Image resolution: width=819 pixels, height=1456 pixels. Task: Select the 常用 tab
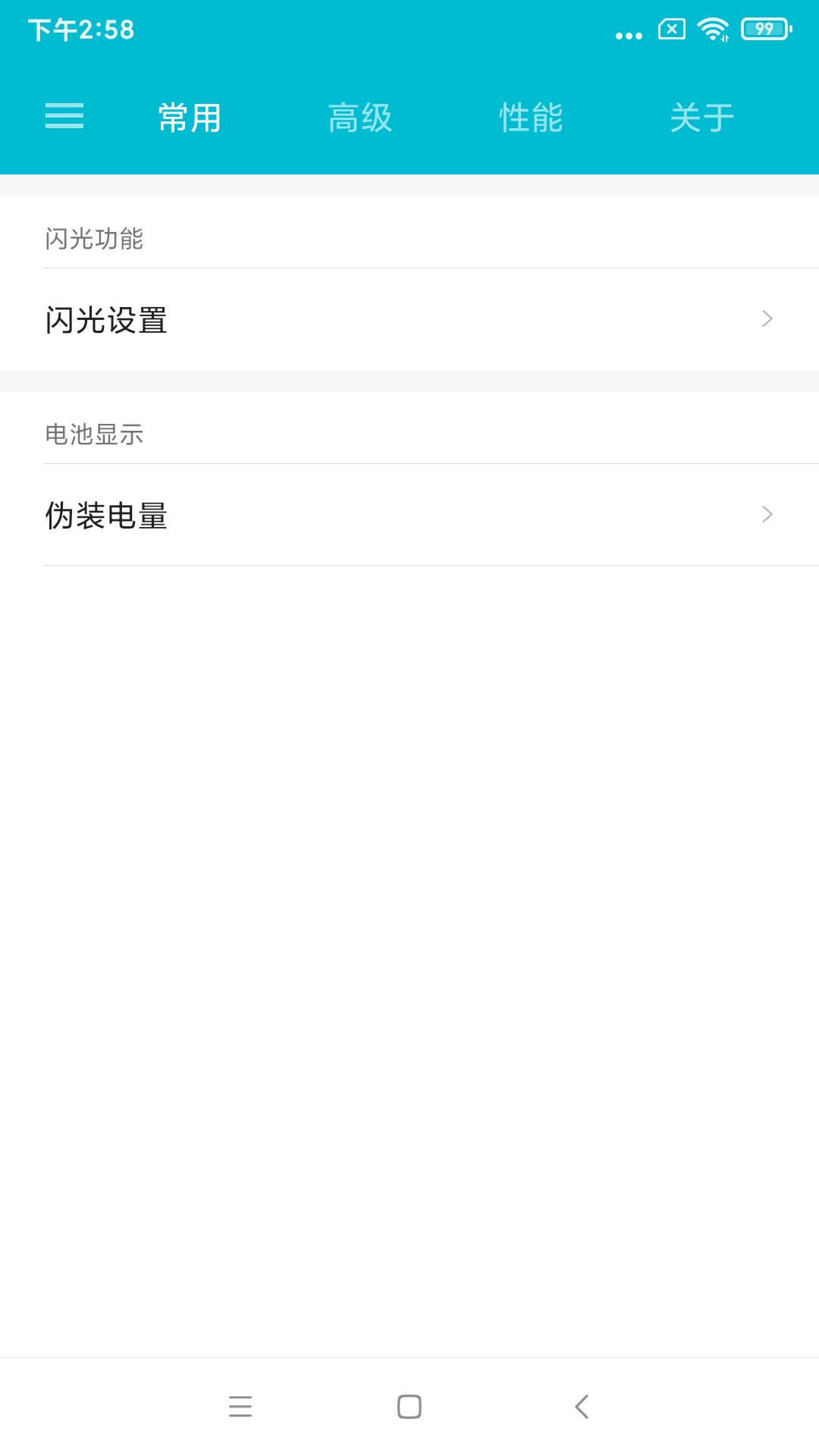point(190,118)
